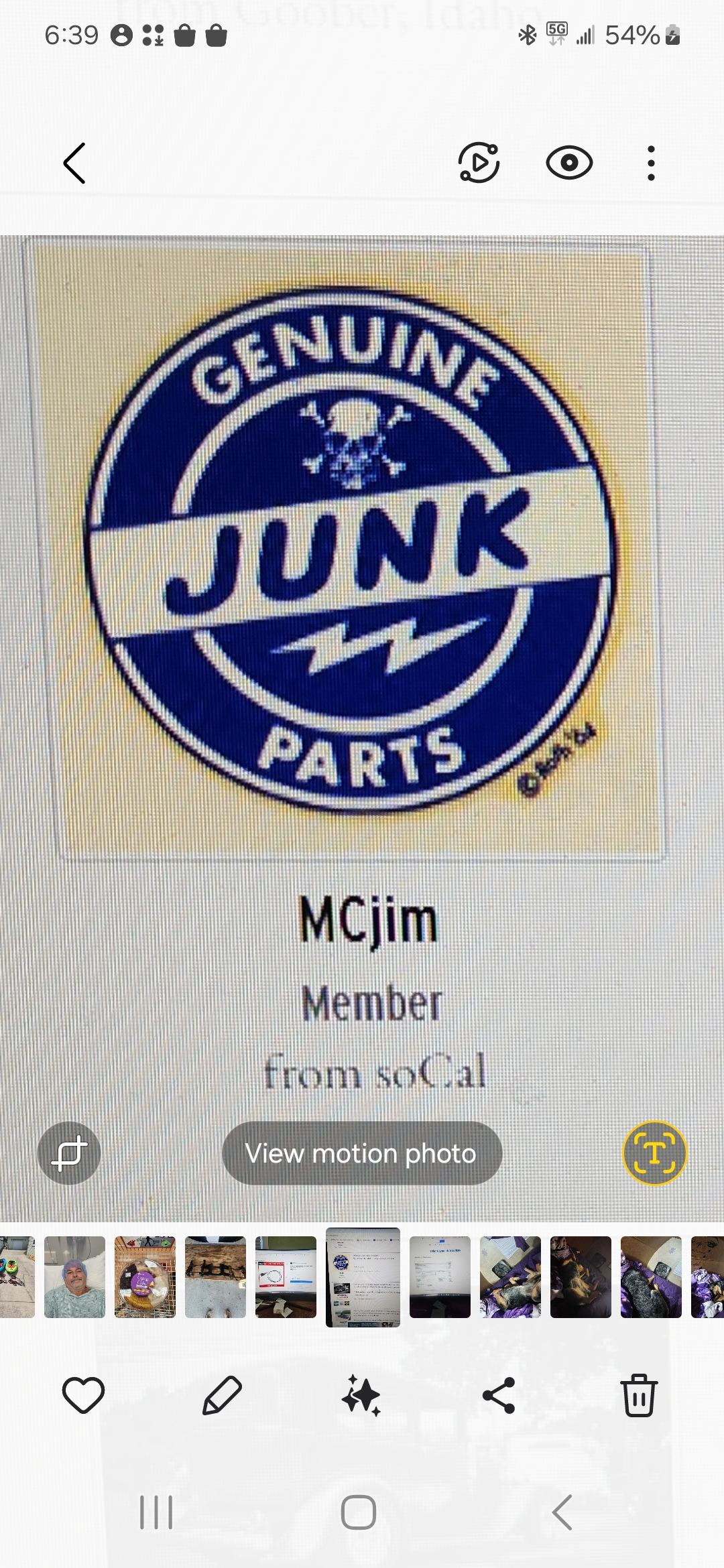Tap the motion photo playback icon
The width and height of the screenshot is (724, 1568).
point(479,163)
